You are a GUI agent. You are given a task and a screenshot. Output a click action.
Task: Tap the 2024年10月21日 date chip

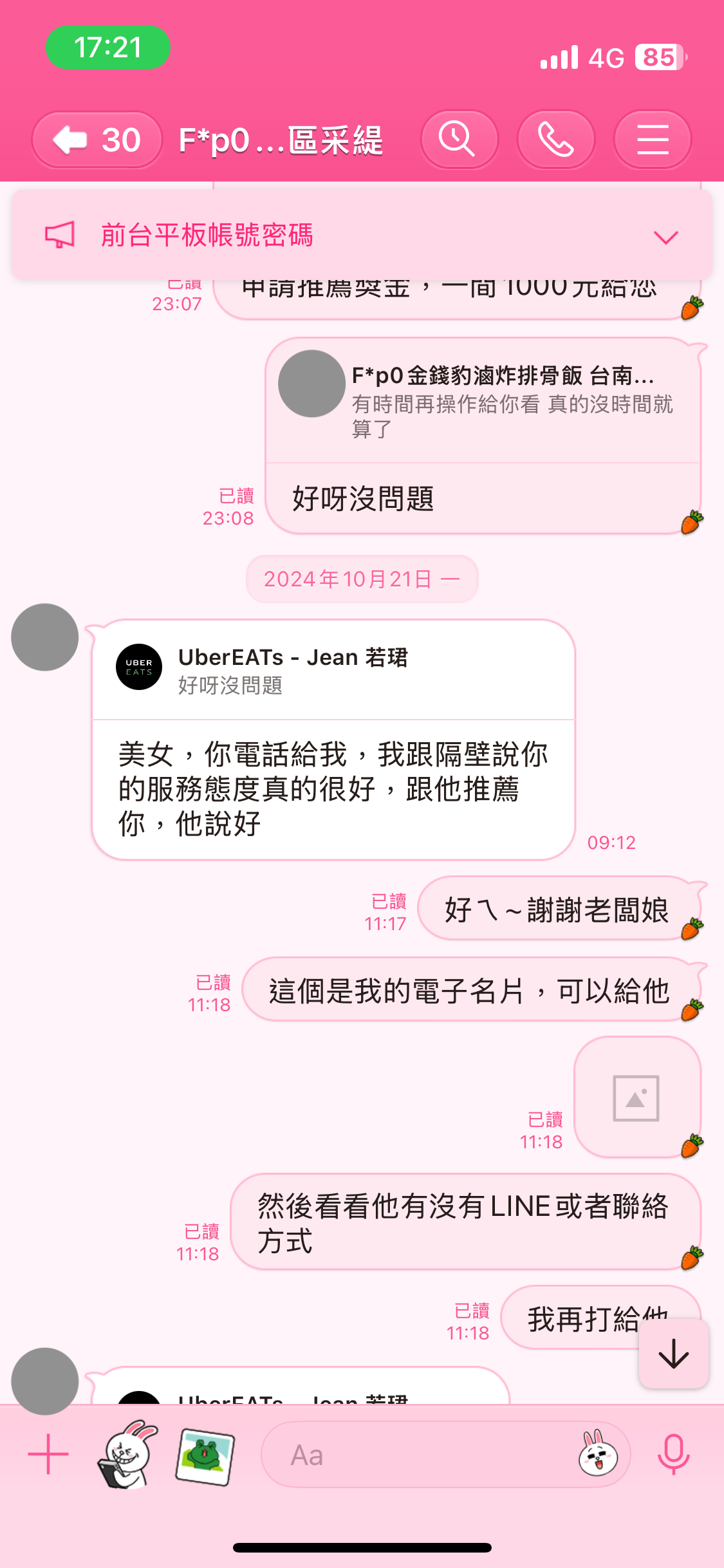pyautogui.click(x=362, y=579)
